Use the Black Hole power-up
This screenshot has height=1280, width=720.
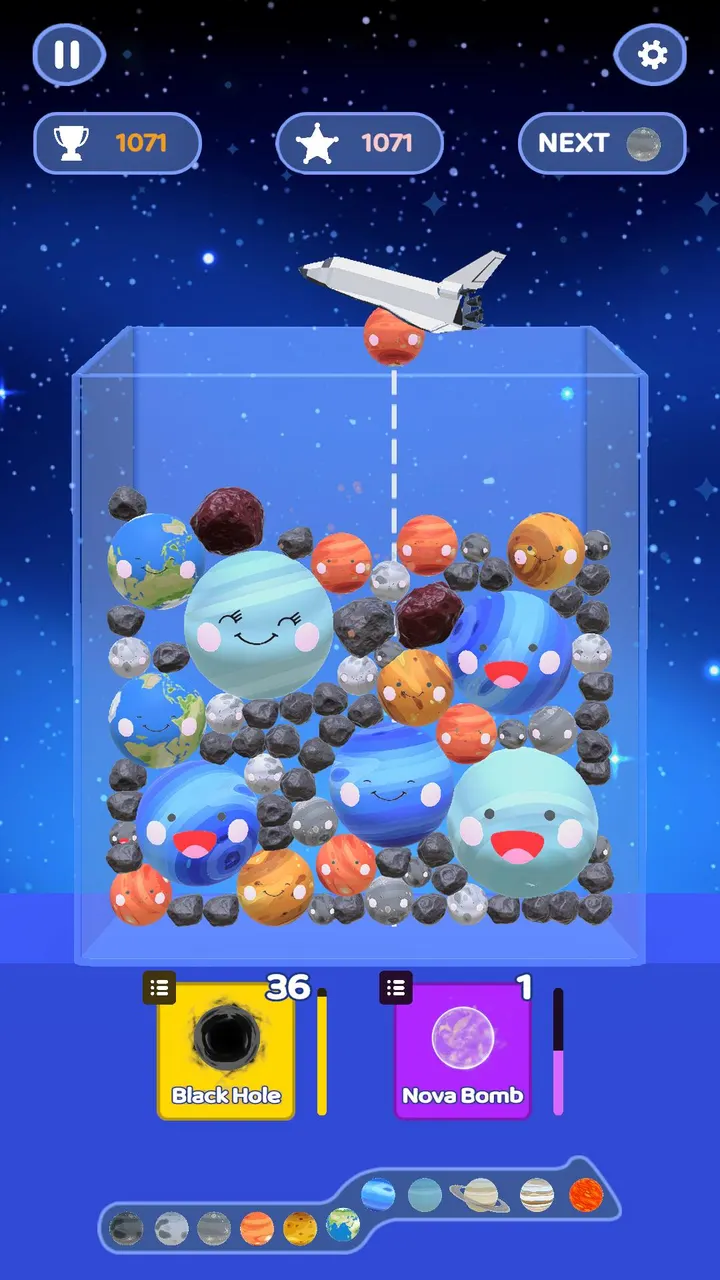226,1050
